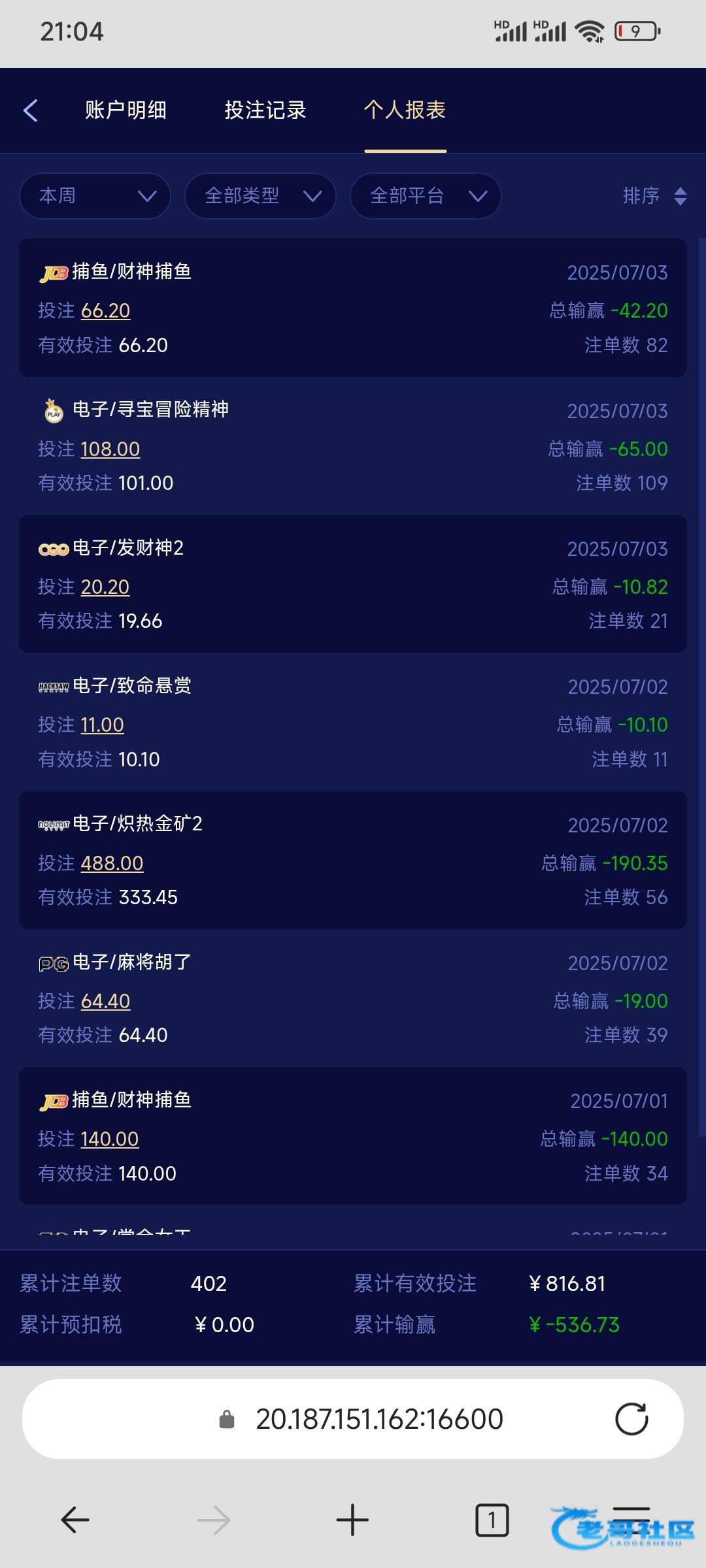
Task: Open the 11.00 bet link for 致命悬赏
Action: point(103,725)
